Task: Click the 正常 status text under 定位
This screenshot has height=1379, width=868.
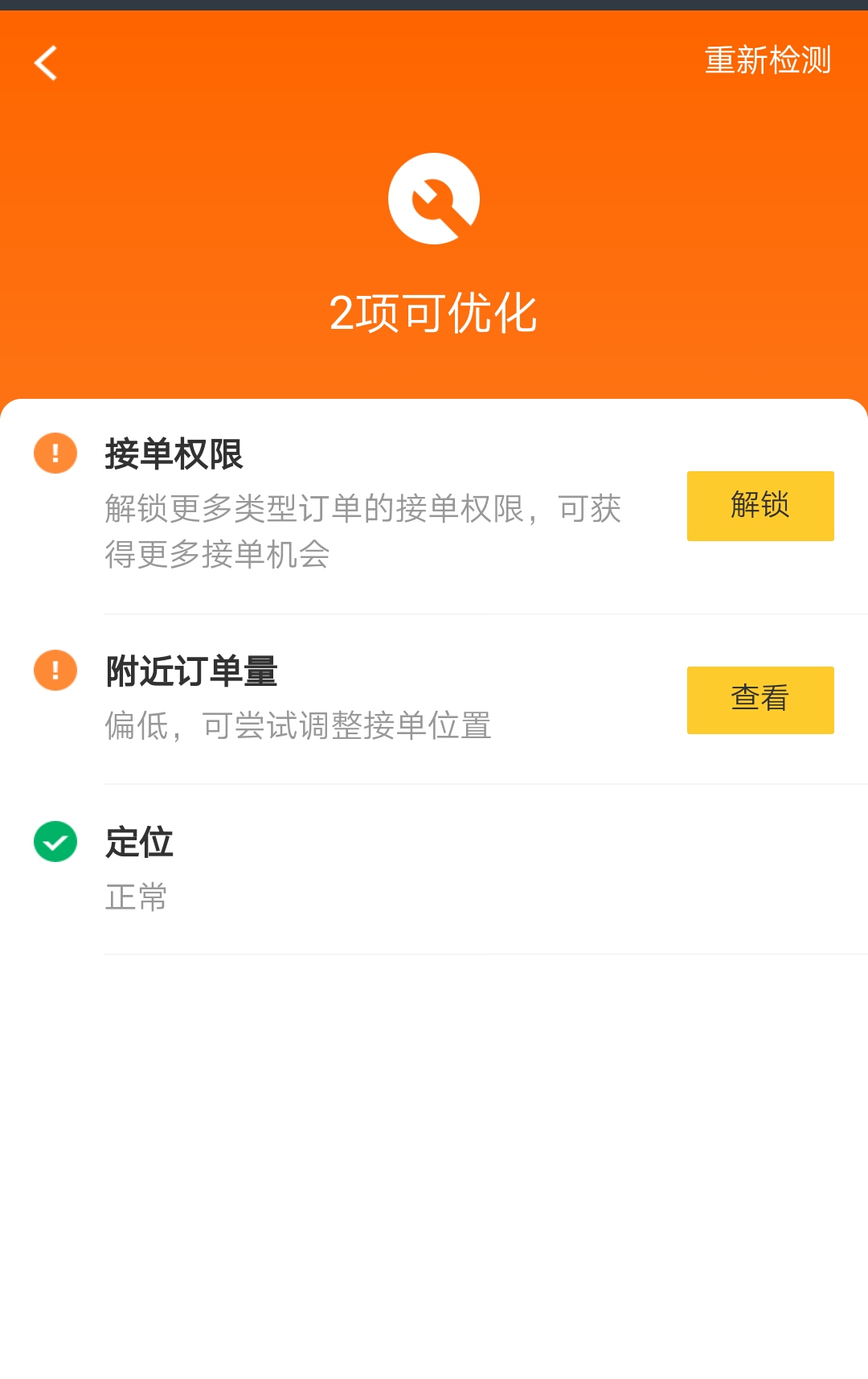Action: point(135,898)
